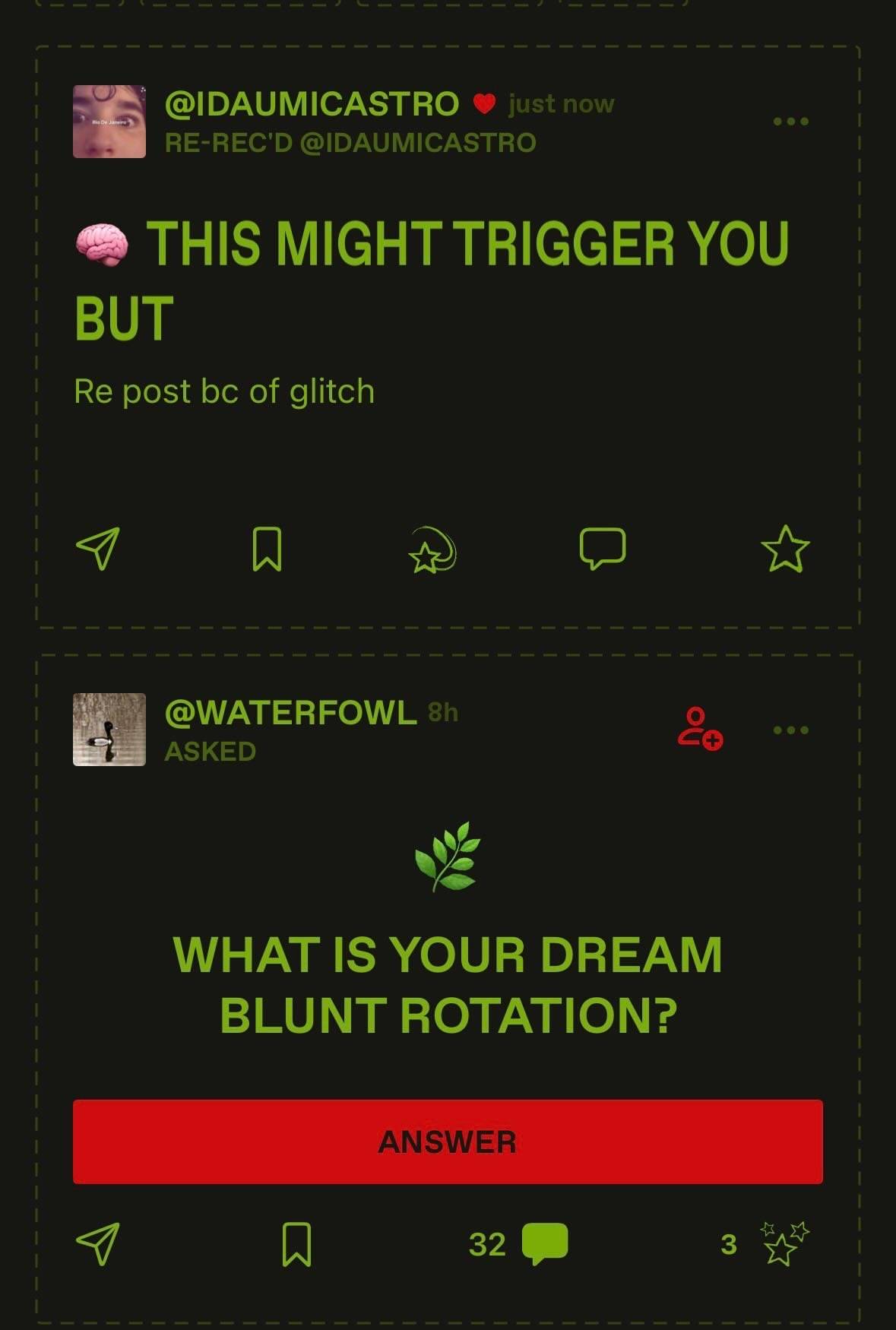Tap the red ANSWER button
Image resolution: width=896 pixels, height=1330 pixels.
point(448,1142)
